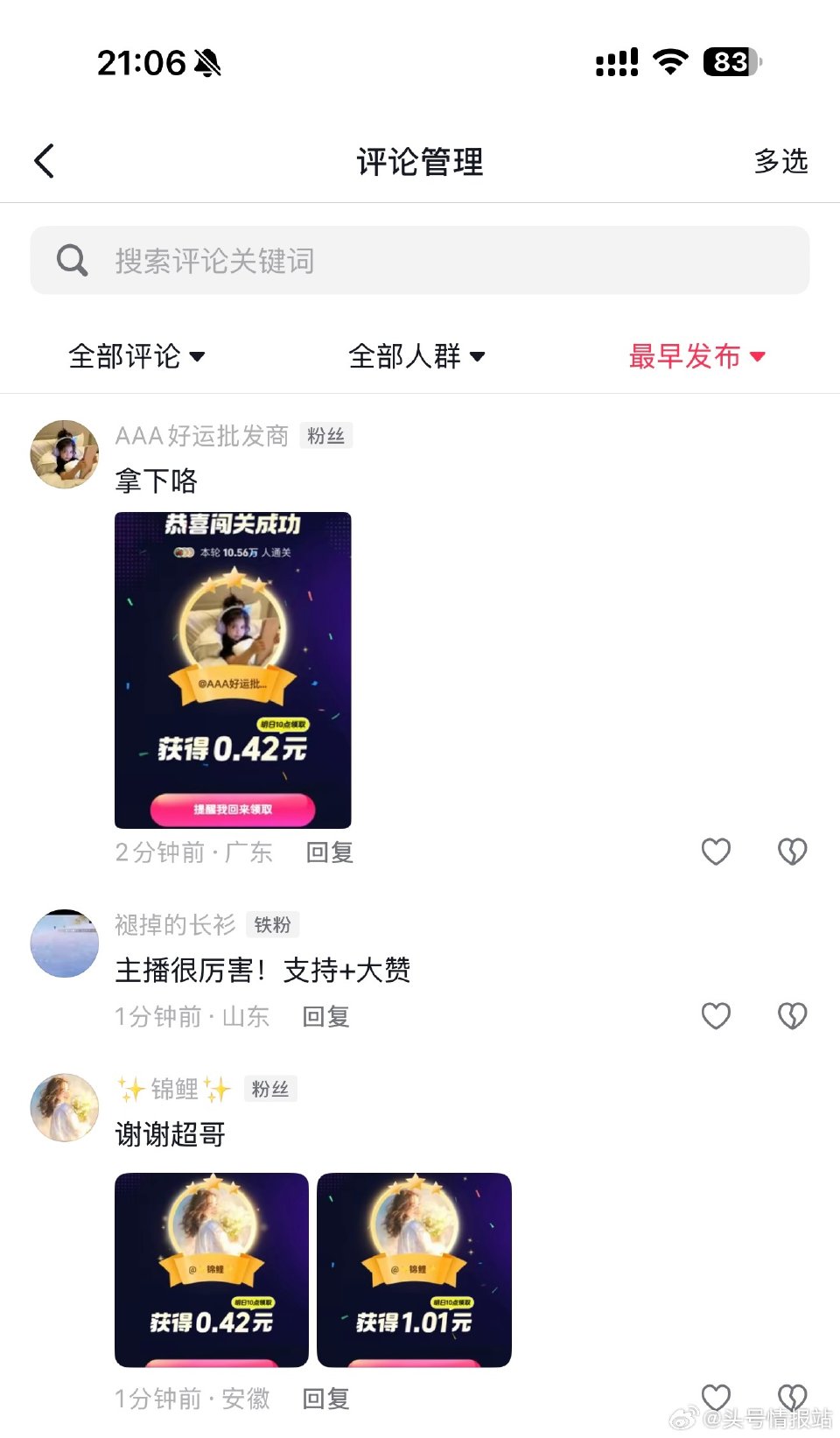Expand the 全部人群 audience filter
This screenshot has width=840, height=1438.
[x=416, y=356]
